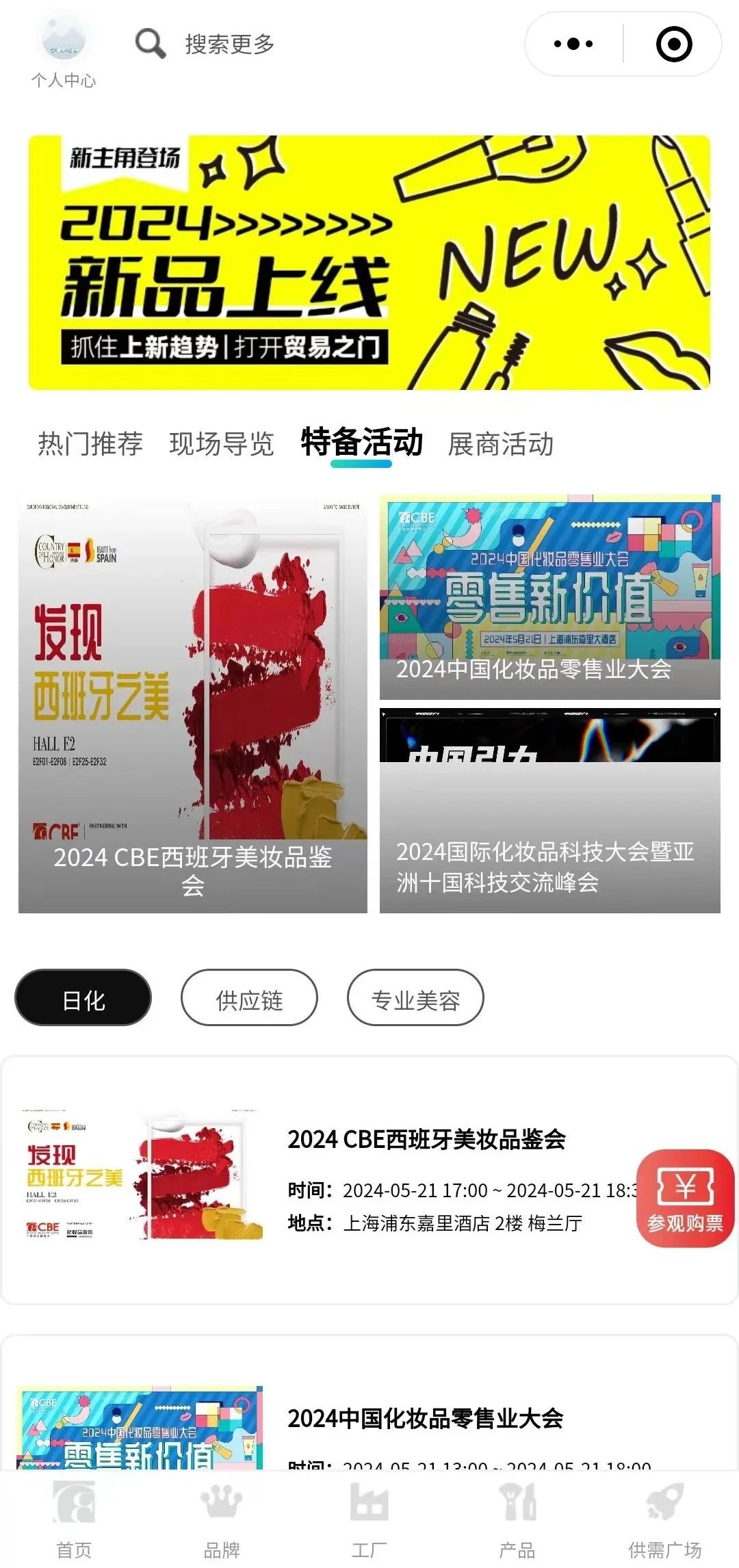Open 2024国际化妆品科技大会 featured tile
This screenshot has height=1568, width=739.
(x=549, y=811)
